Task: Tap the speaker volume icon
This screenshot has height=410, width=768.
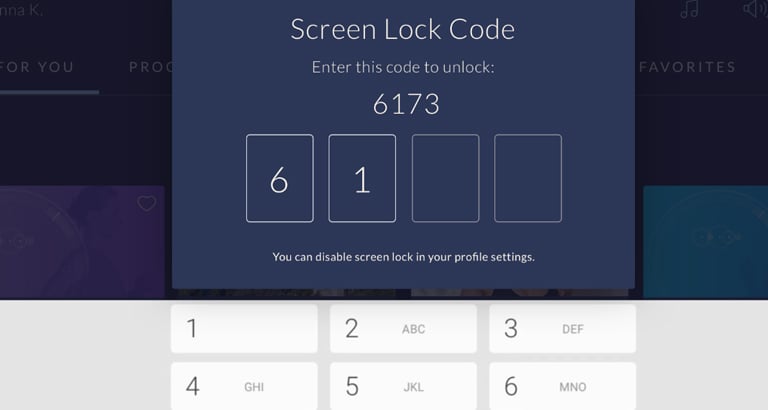Action: 754,9
